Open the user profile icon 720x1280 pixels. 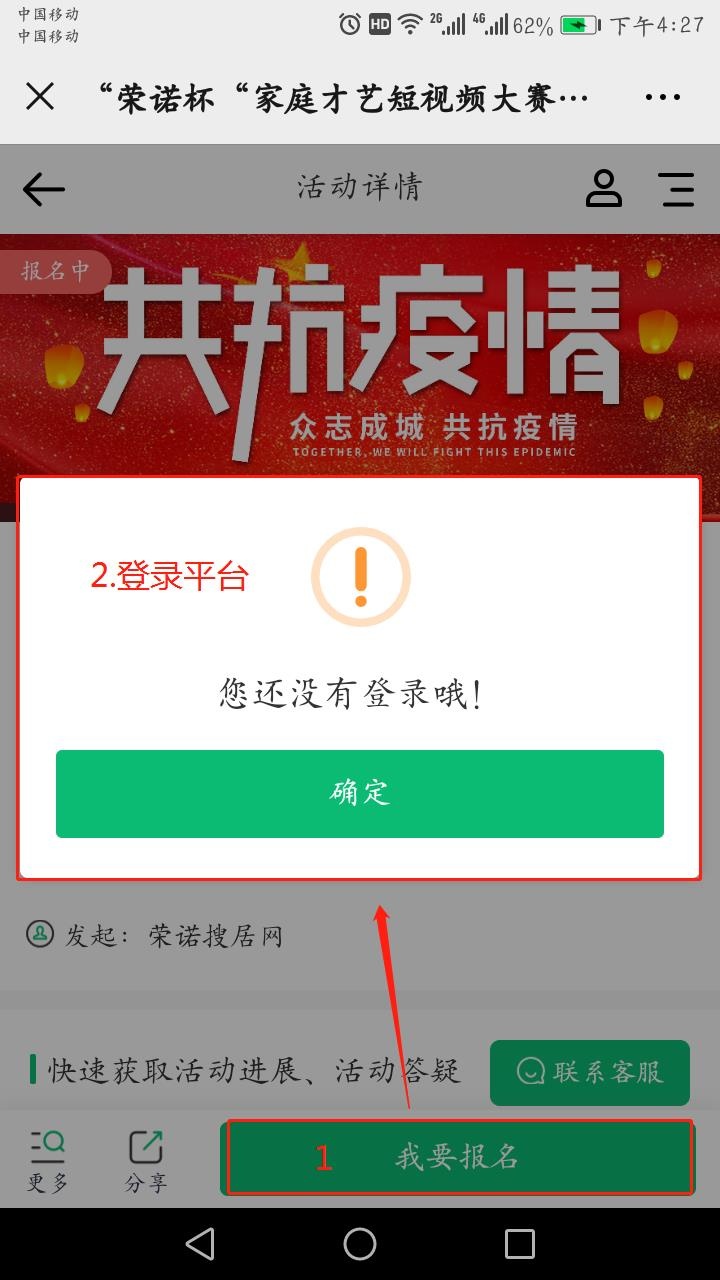[x=604, y=188]
